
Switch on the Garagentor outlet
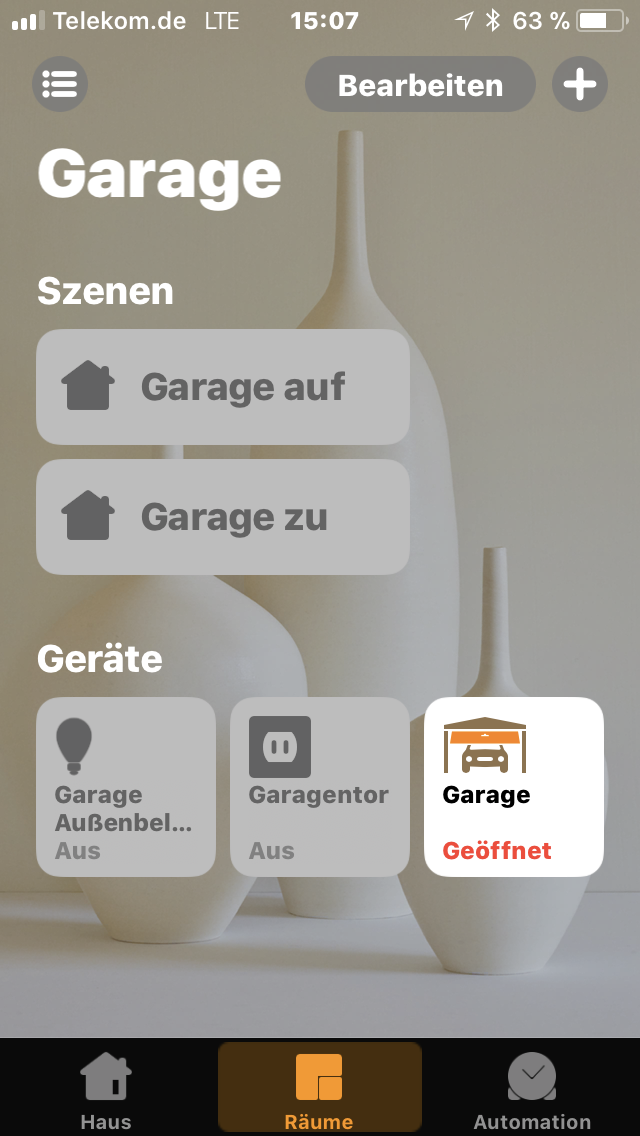pyautogui.click(x=320, y=787)
